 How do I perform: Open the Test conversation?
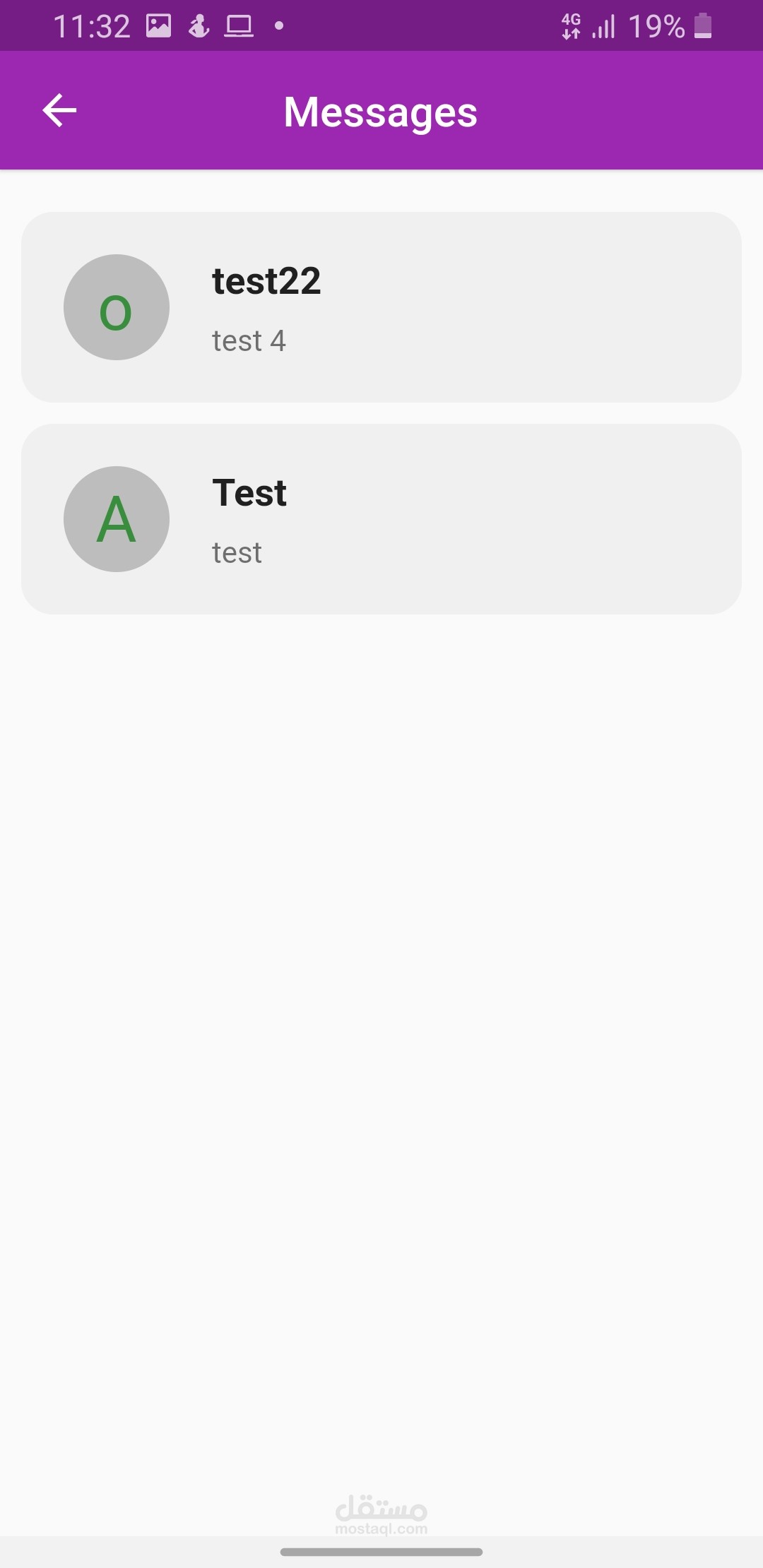pos(381,519)
